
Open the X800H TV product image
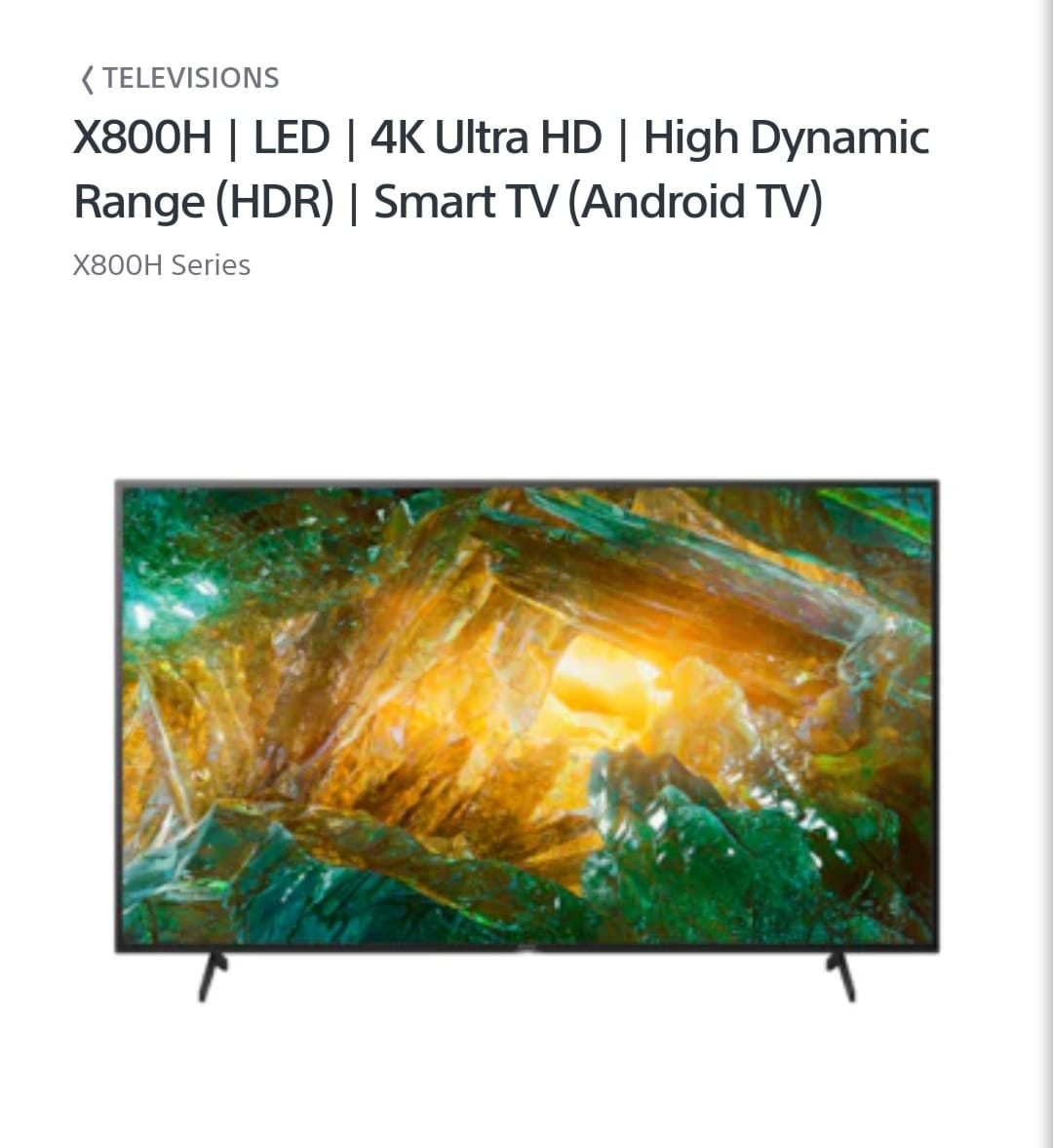point(526,741)
